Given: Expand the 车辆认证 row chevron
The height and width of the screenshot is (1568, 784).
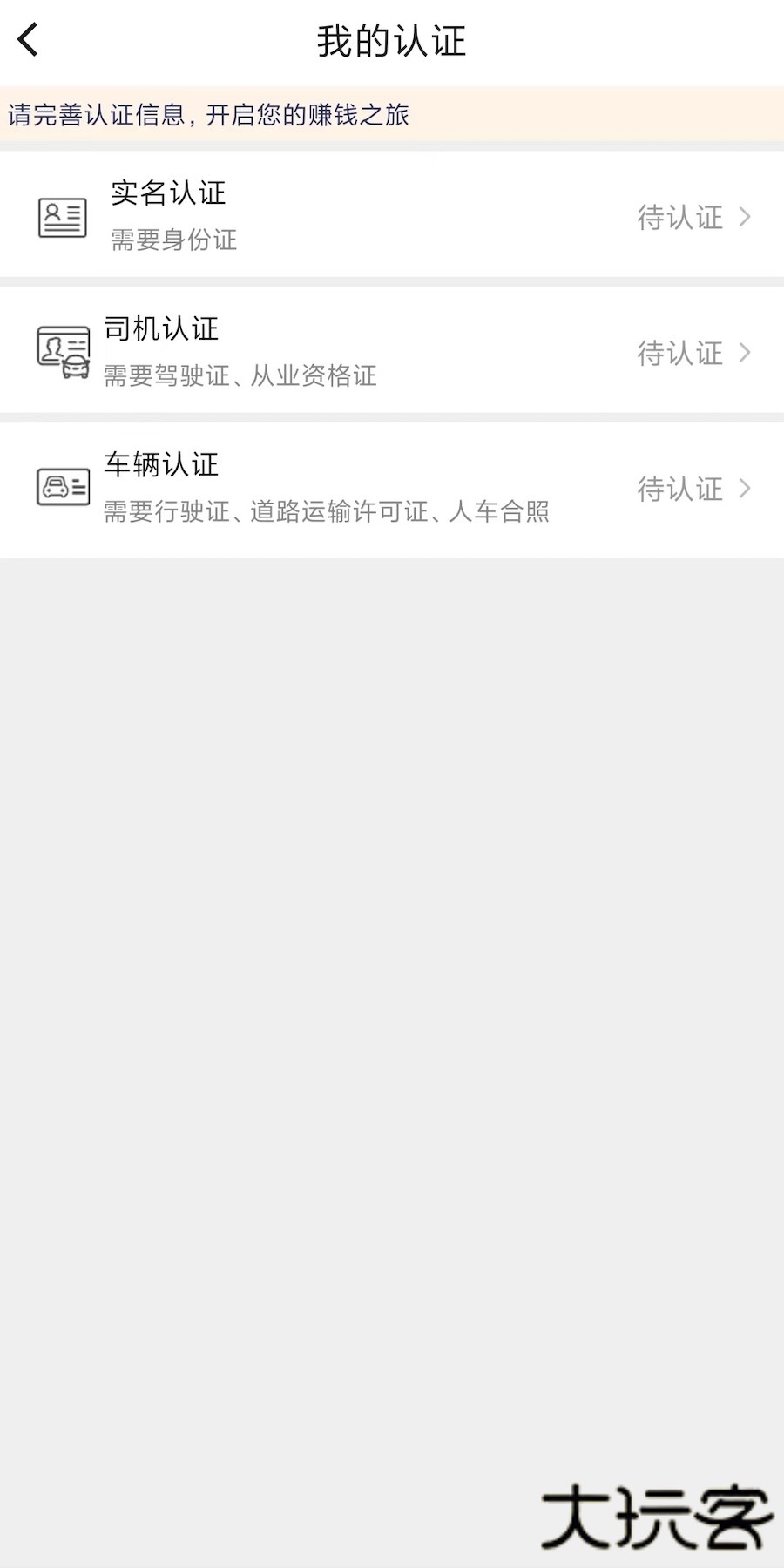Looking at the screenshot, I should (x=746, y=489).
